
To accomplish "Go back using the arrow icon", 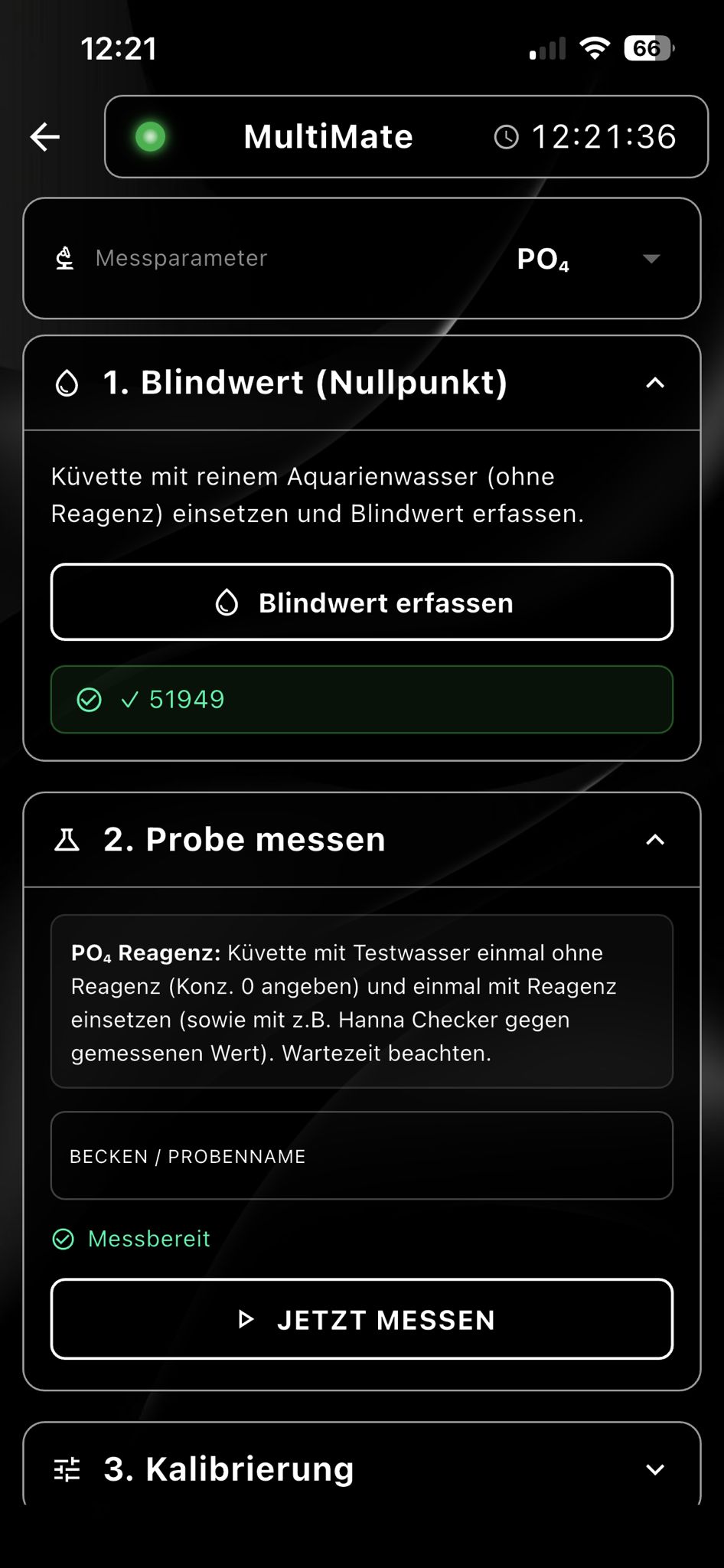I will click(45, 137).
